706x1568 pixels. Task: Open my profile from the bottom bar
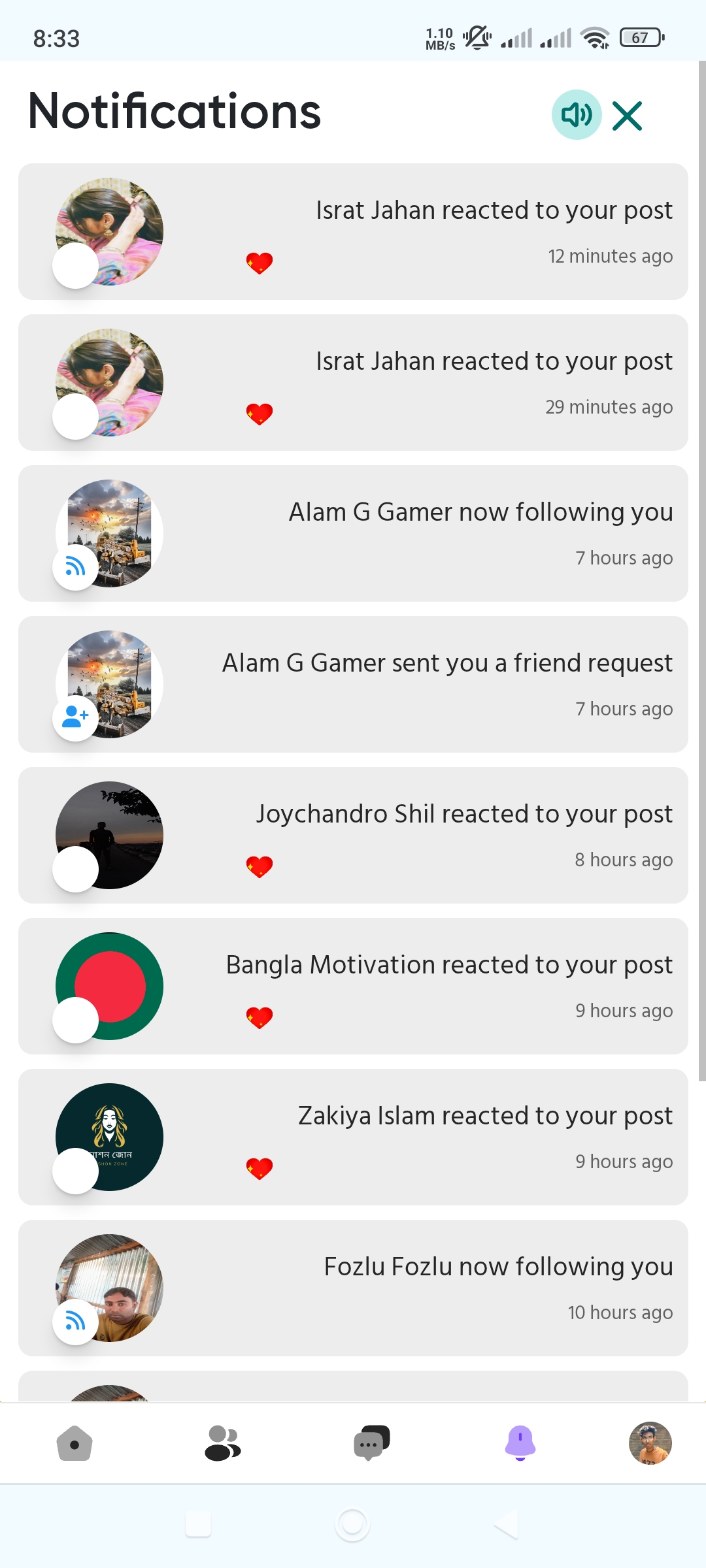click(x=650, y=1443)
